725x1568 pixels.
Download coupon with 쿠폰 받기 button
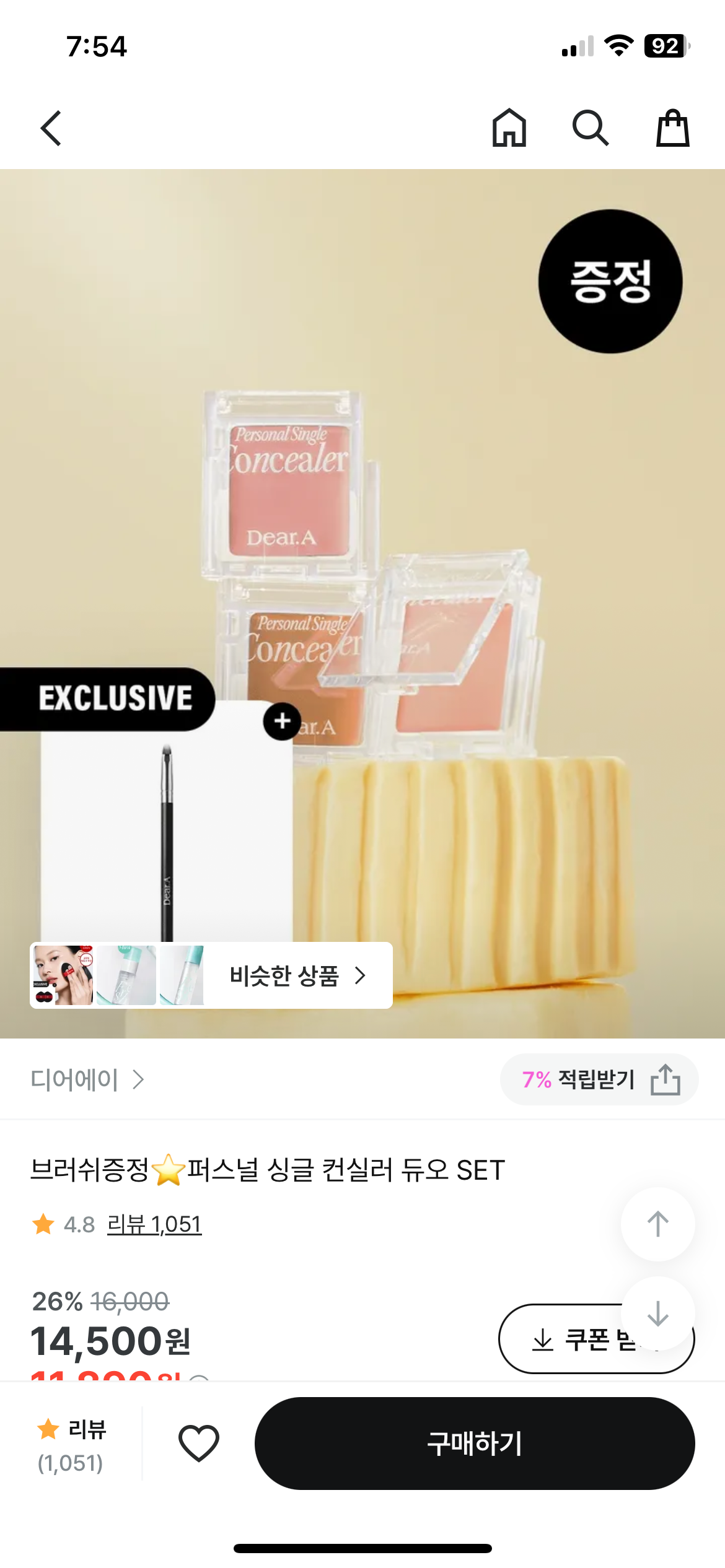click(596, 1339)
